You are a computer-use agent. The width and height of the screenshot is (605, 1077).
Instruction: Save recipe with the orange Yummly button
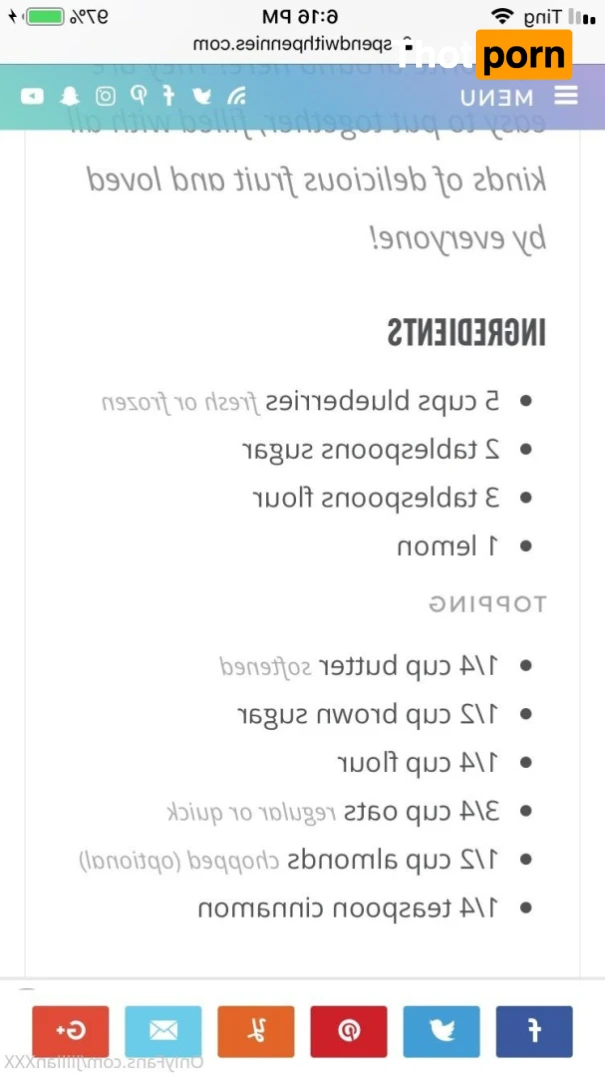(256, 1031)
